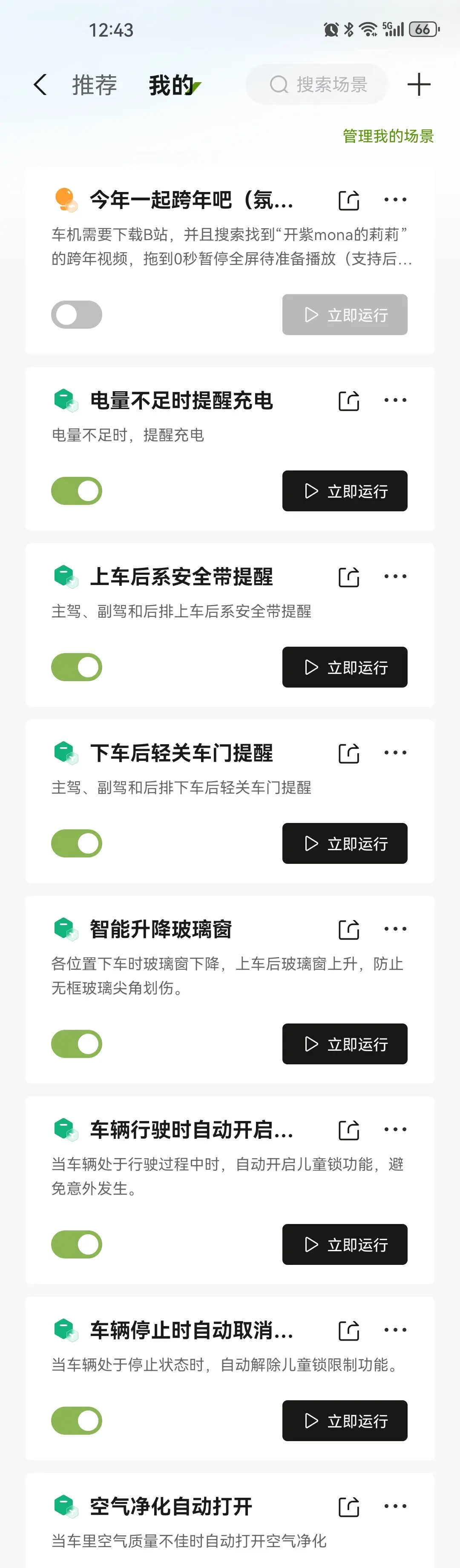The height and width of the screenshot is (1568, 460).
Task: Run the 车辆停止时自动取消 scene now
Action: [x=344, y=1421]
